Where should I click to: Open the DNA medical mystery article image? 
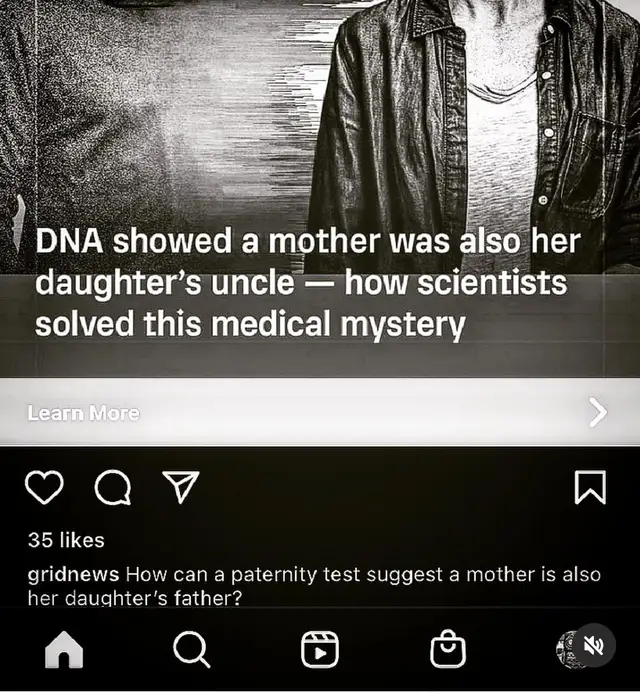[x=320, y=180]
